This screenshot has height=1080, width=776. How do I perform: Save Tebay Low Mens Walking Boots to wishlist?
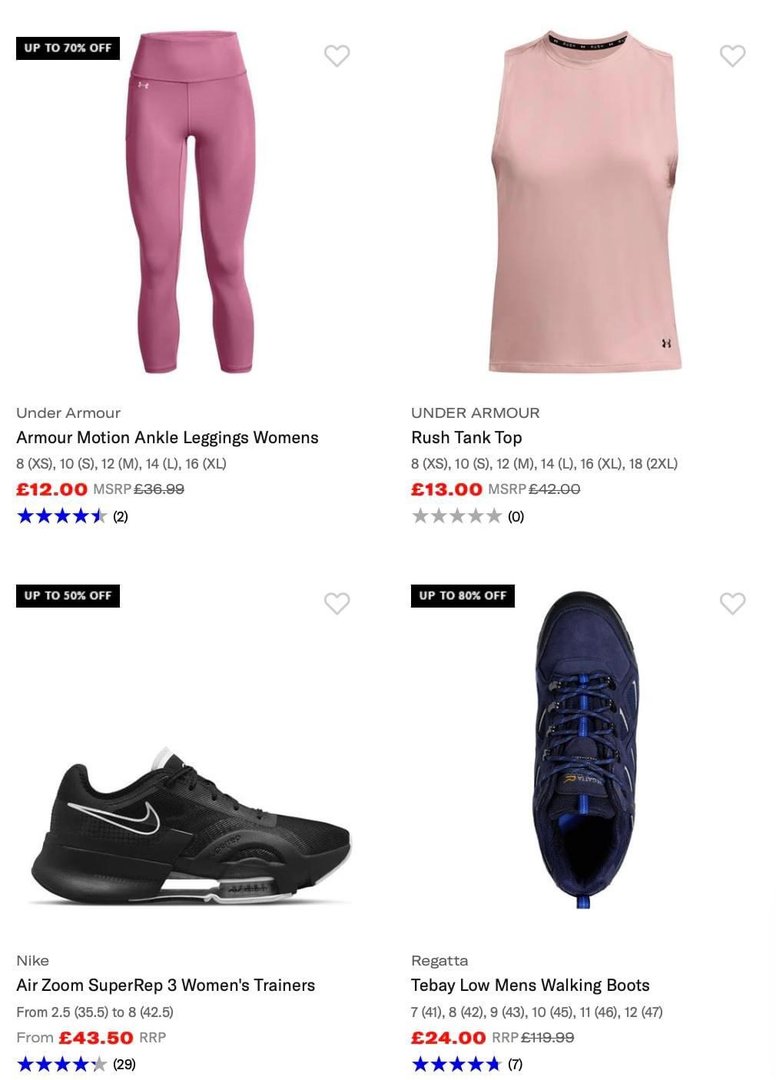point(732,603)
